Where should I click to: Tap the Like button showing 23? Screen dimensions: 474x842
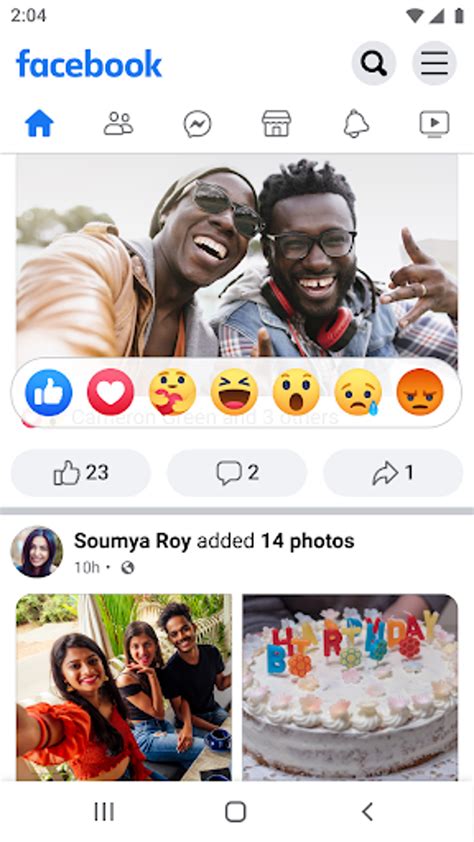click(81, 473)
